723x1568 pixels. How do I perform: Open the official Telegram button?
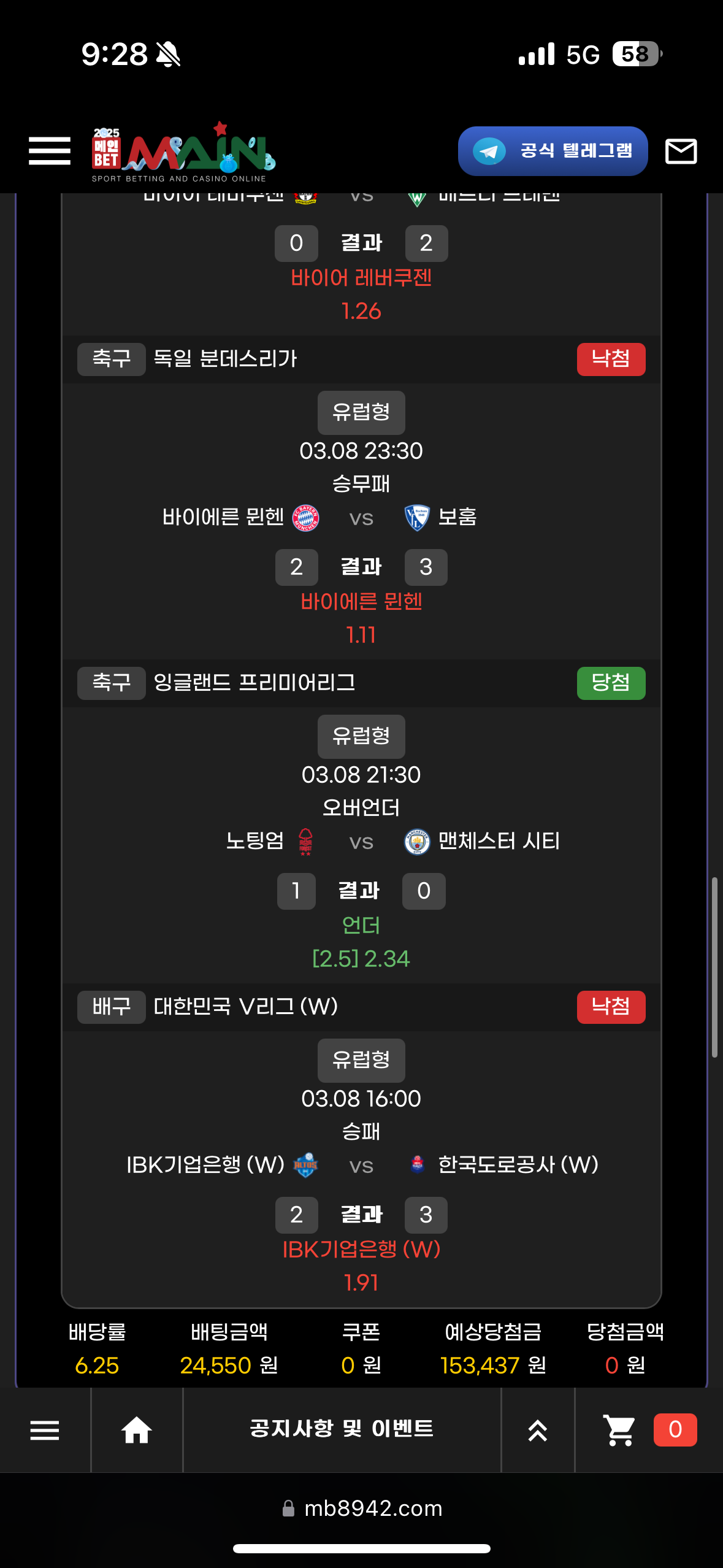coord(553,151)
